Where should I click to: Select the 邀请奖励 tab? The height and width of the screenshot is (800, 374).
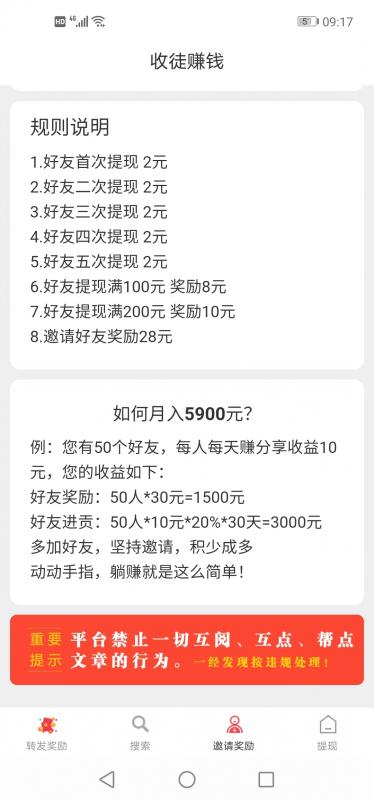click(234, 733)
